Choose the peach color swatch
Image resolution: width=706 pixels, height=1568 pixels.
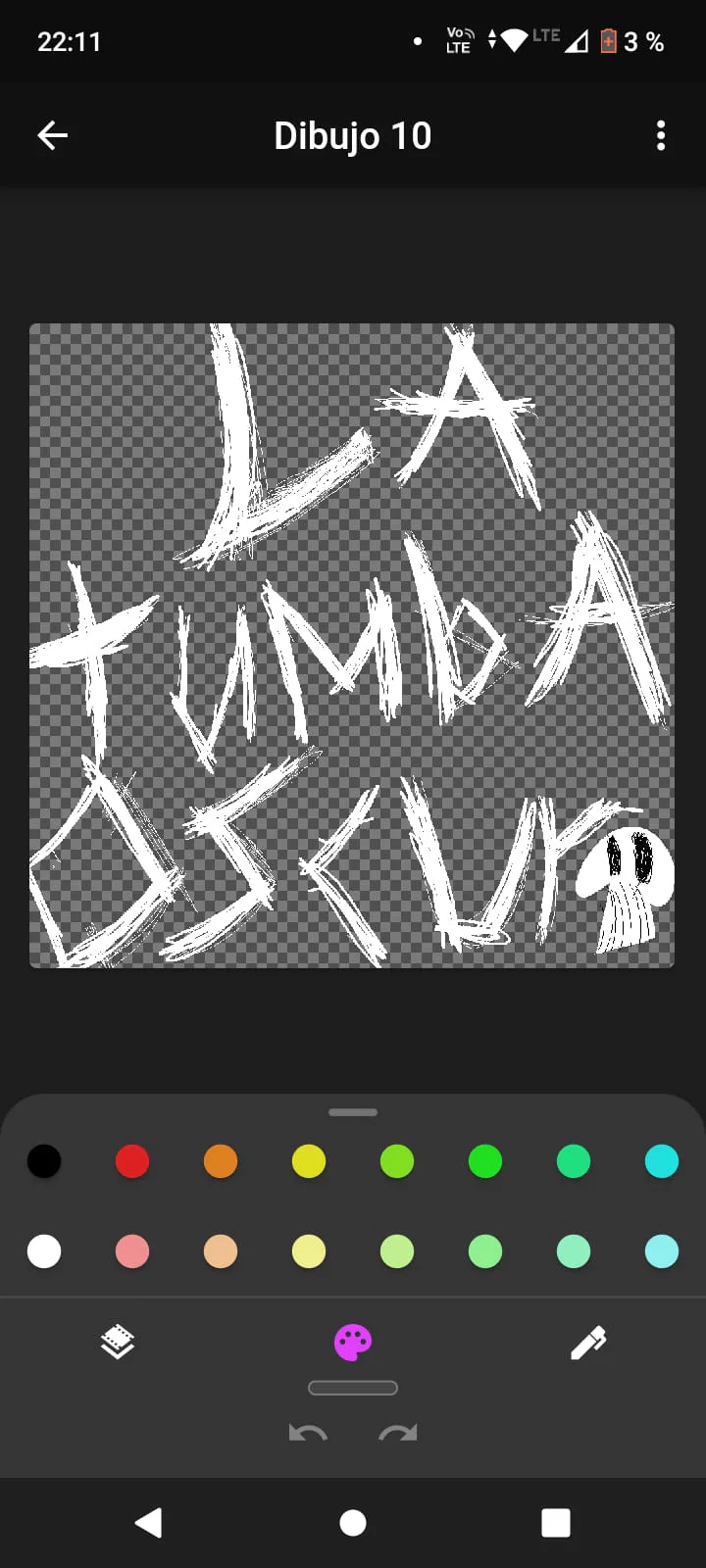pyautogui.click(x=221, y=1251)
